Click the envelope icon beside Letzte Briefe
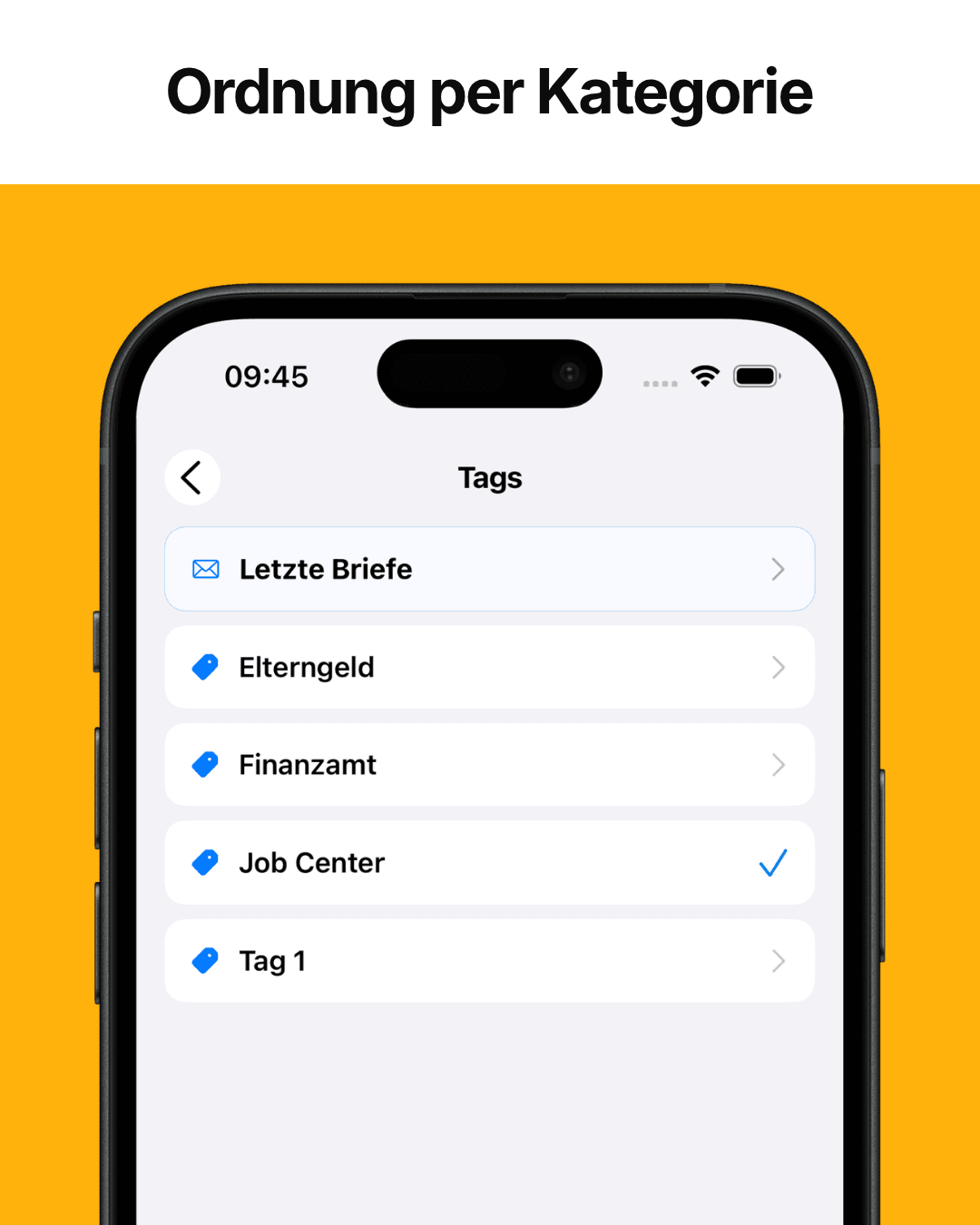 [x=205, y=569]
